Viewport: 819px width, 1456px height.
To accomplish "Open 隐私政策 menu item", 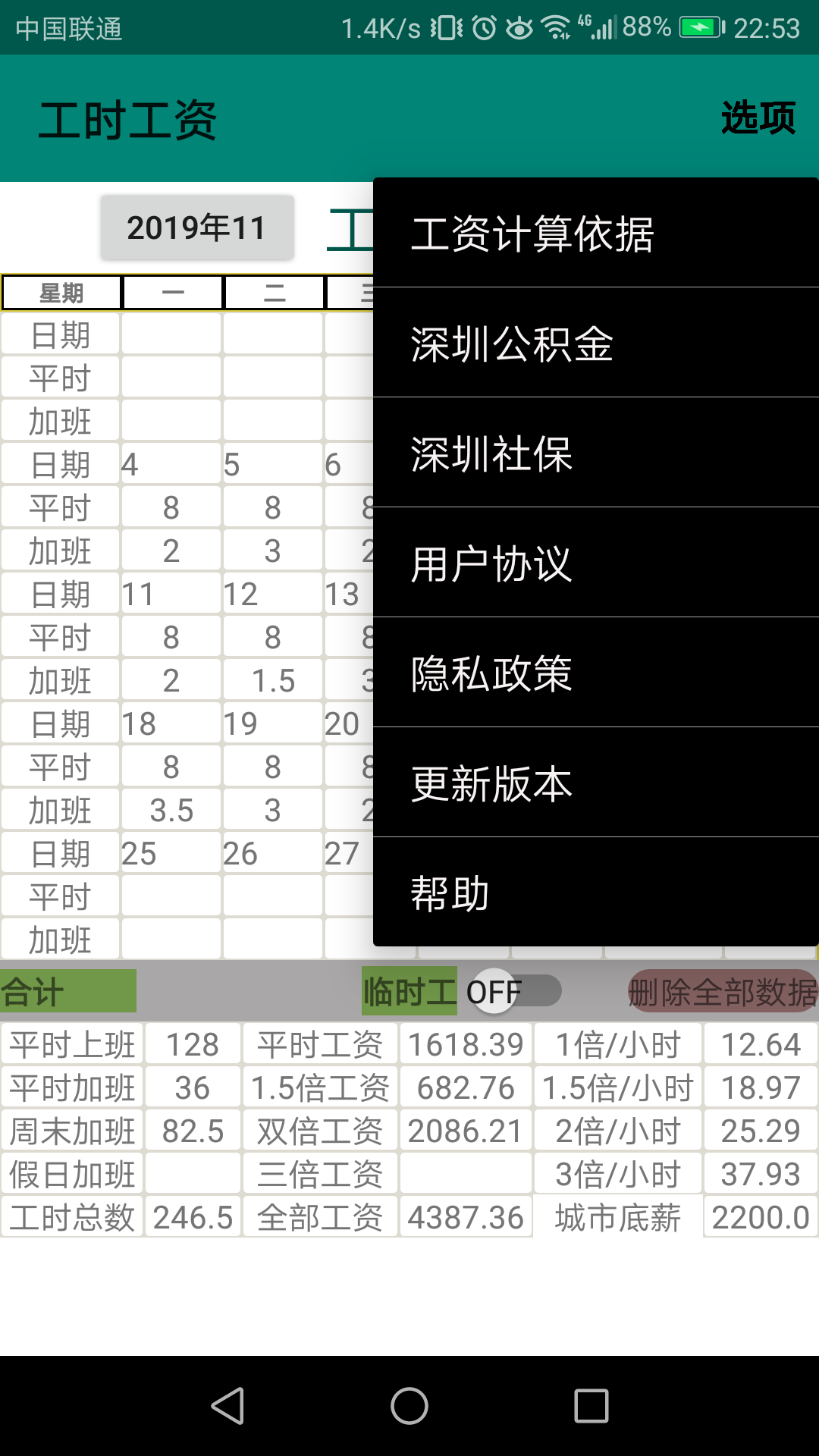I will (x=596, y=673).
